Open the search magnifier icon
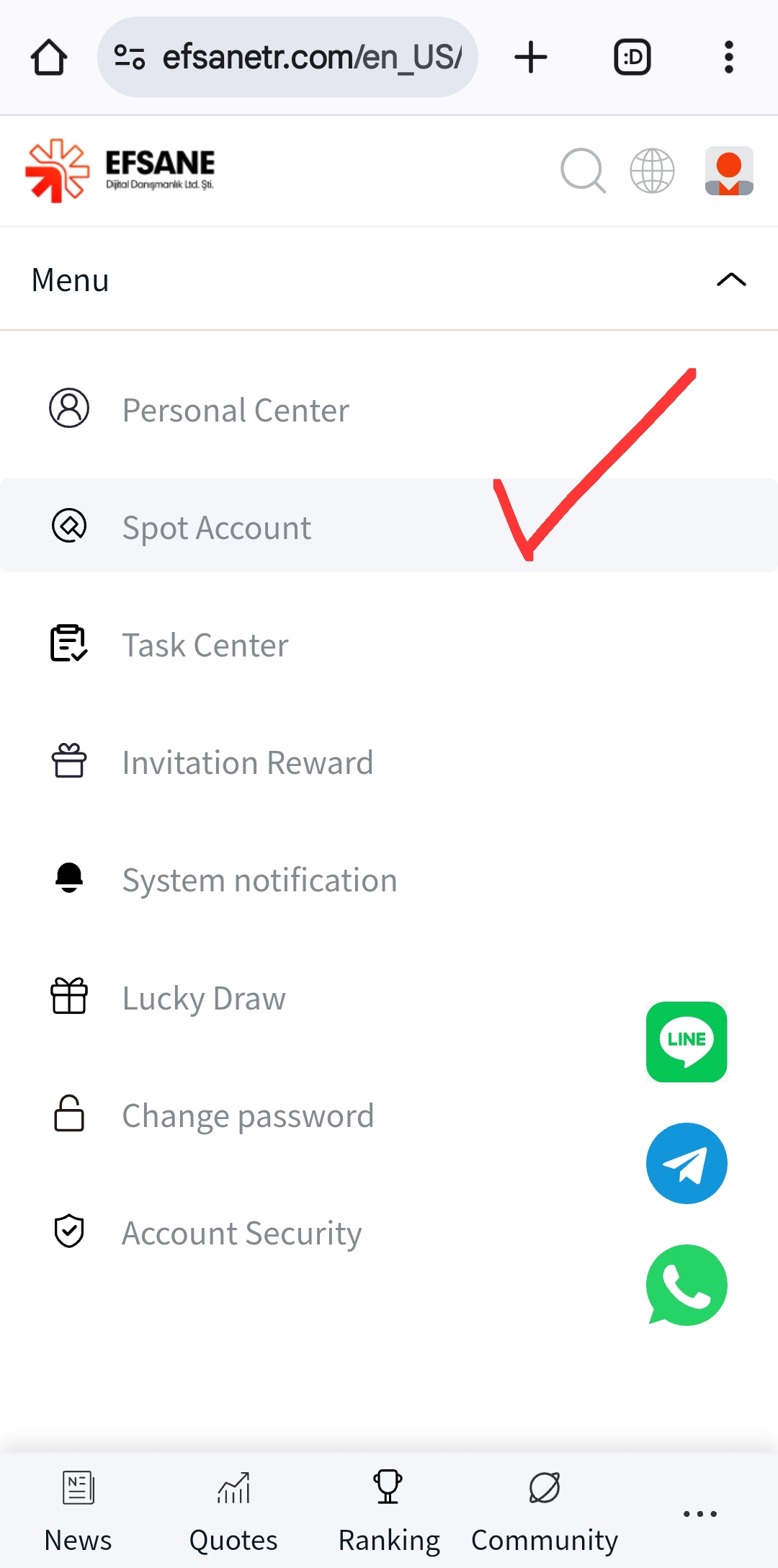 (583, 171)
